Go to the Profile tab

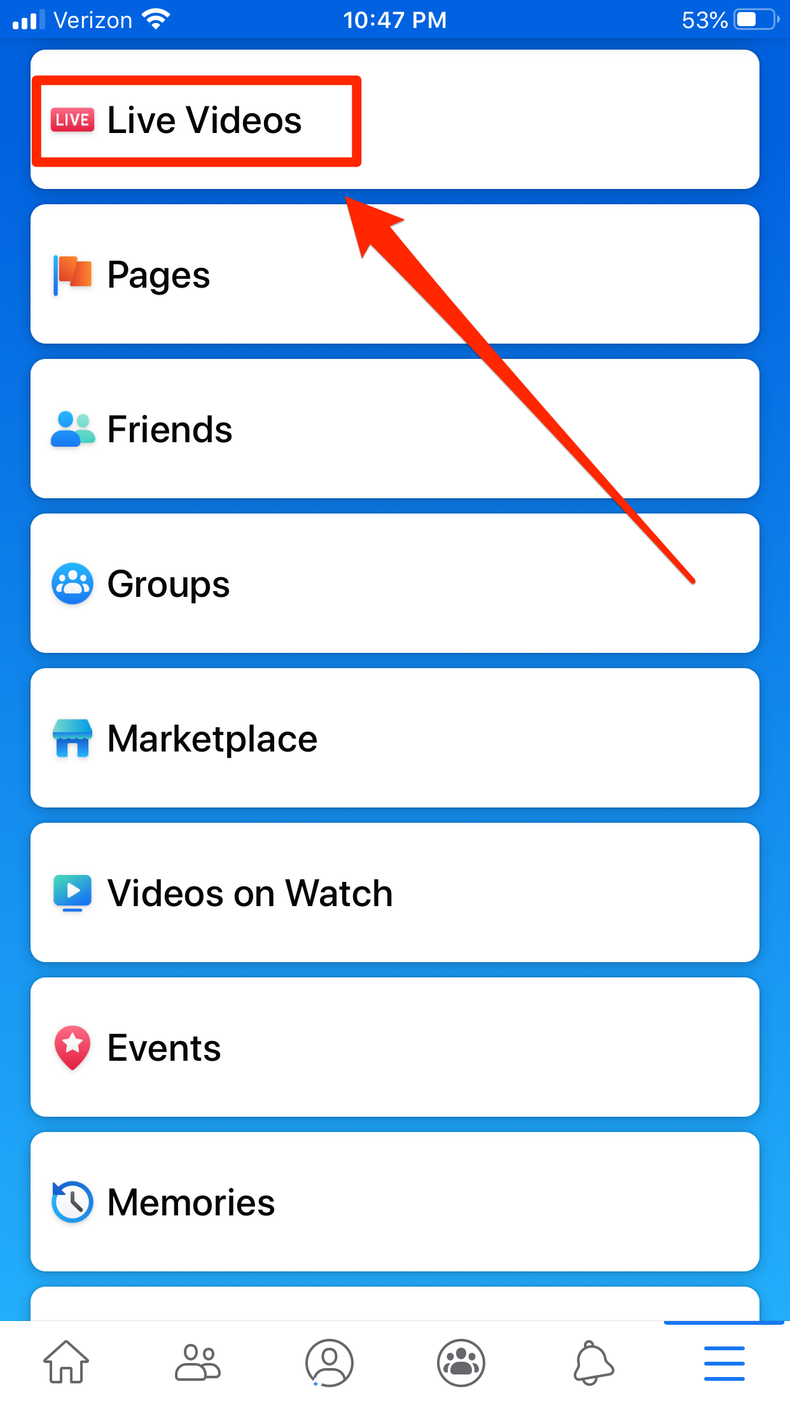[329, 1361]
